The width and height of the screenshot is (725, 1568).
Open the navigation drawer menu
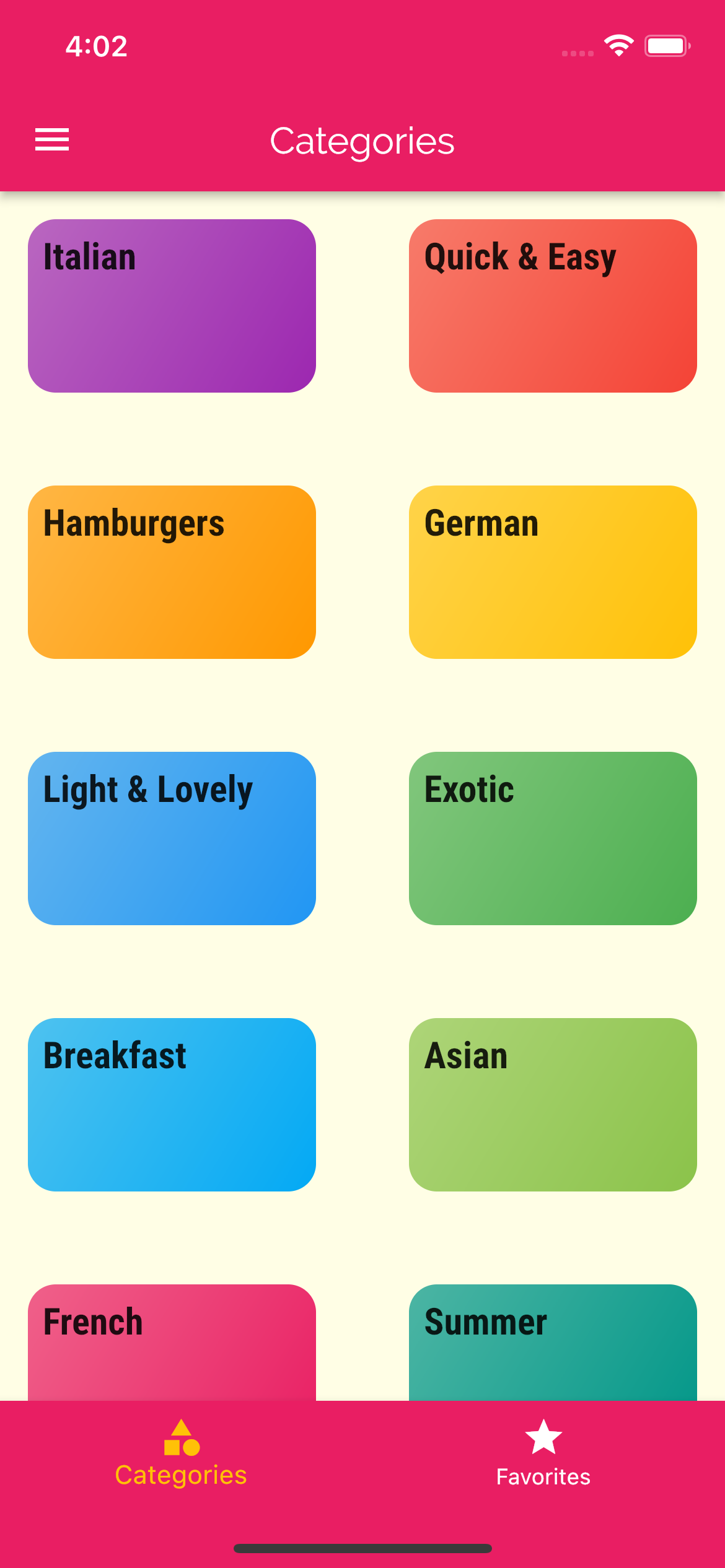(x=51, y=139)
